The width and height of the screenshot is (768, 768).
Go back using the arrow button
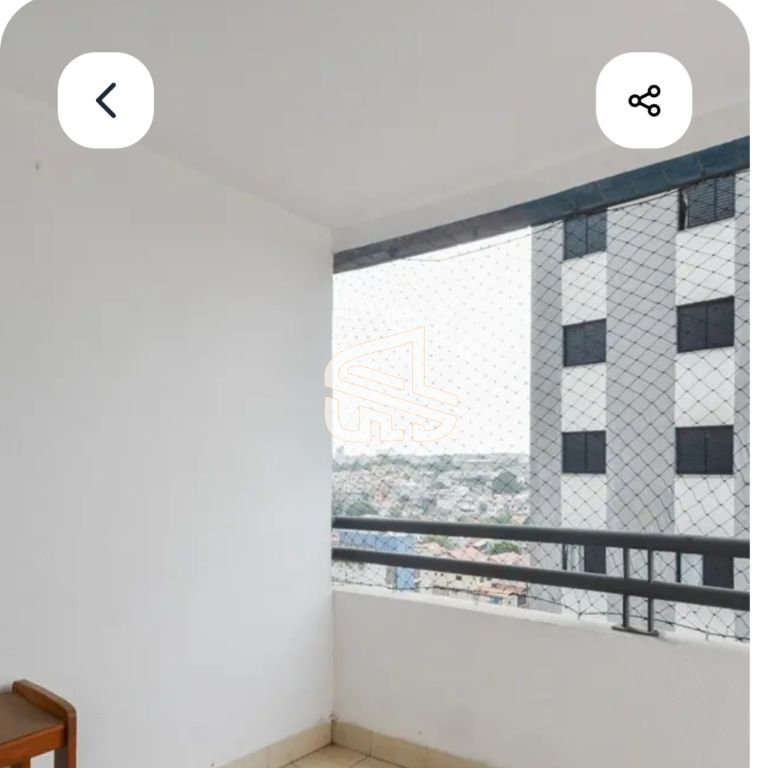(106, 100)
